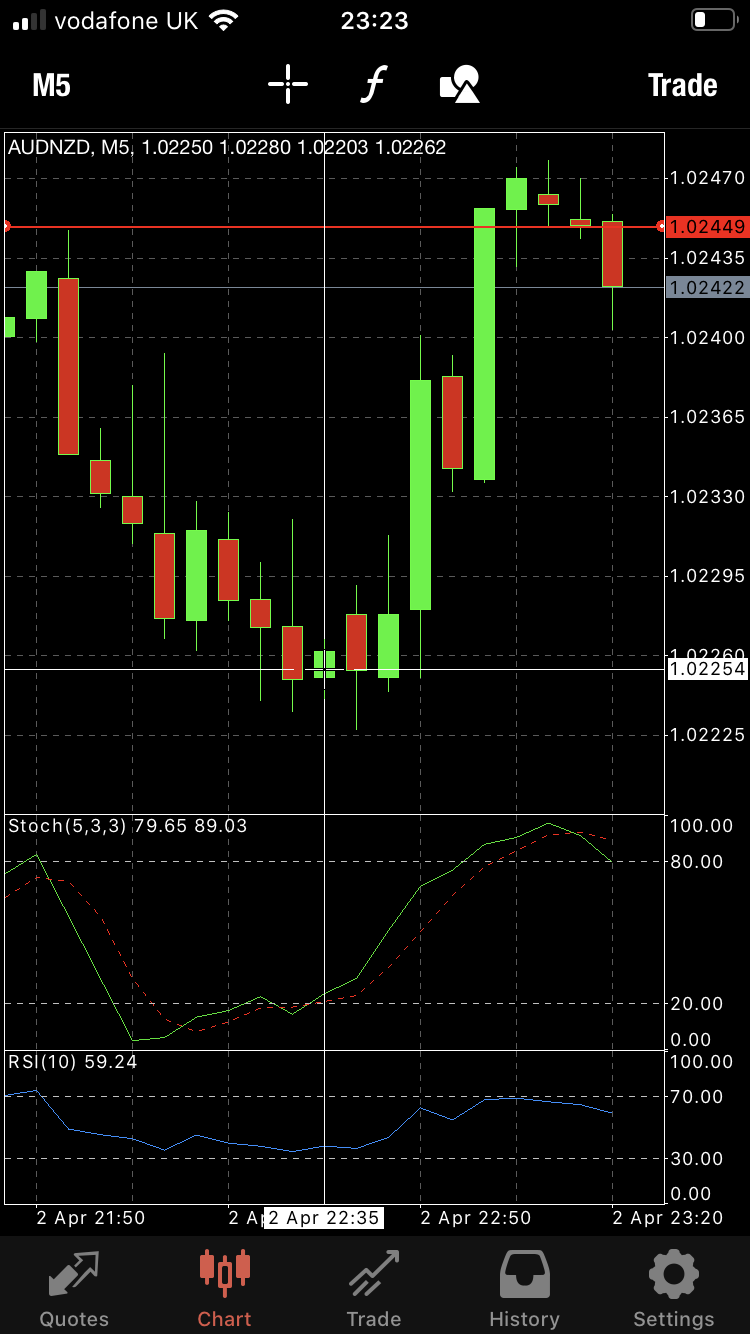Image resolution: width=750 pixels, height=1334 pixels.
Task: Tap Trade in the top bar
Action: click(x=682, y=85)
